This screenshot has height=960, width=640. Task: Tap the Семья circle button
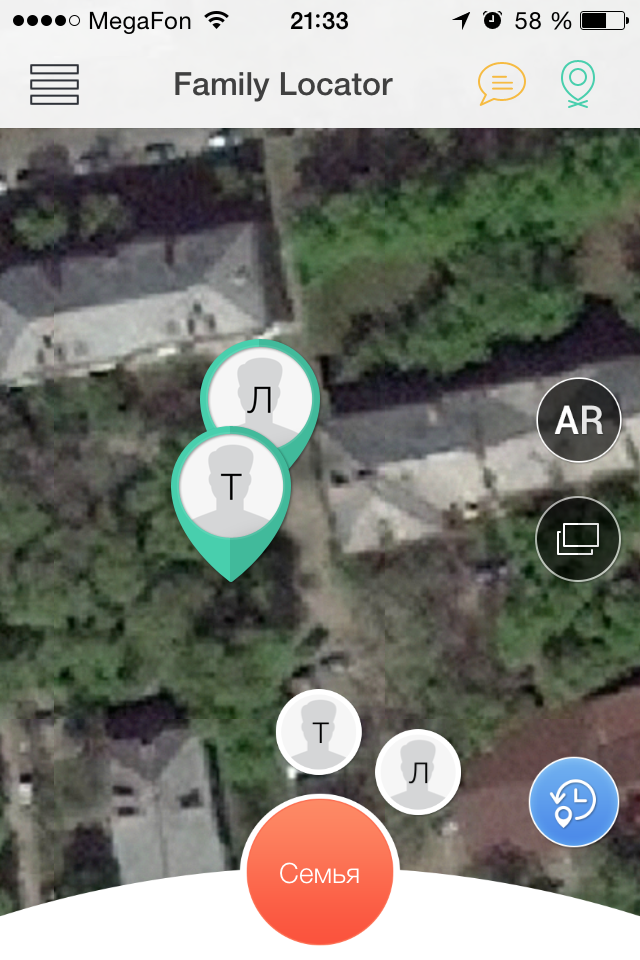(320, 874)
